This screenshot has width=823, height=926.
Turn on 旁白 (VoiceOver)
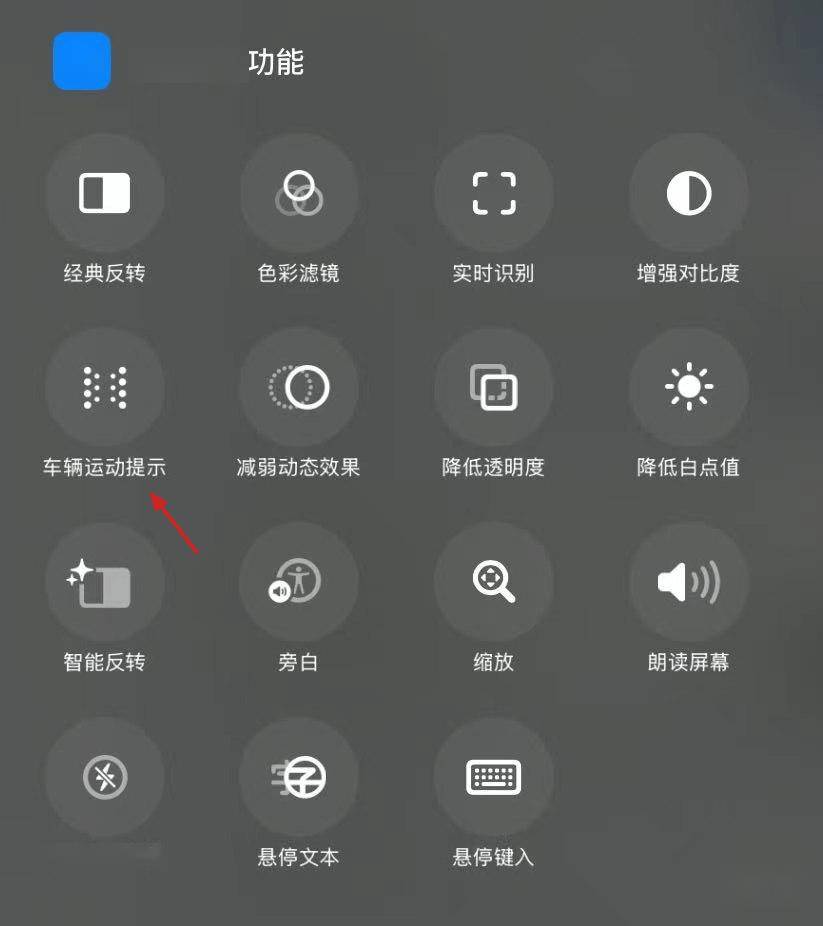point(299,582)
